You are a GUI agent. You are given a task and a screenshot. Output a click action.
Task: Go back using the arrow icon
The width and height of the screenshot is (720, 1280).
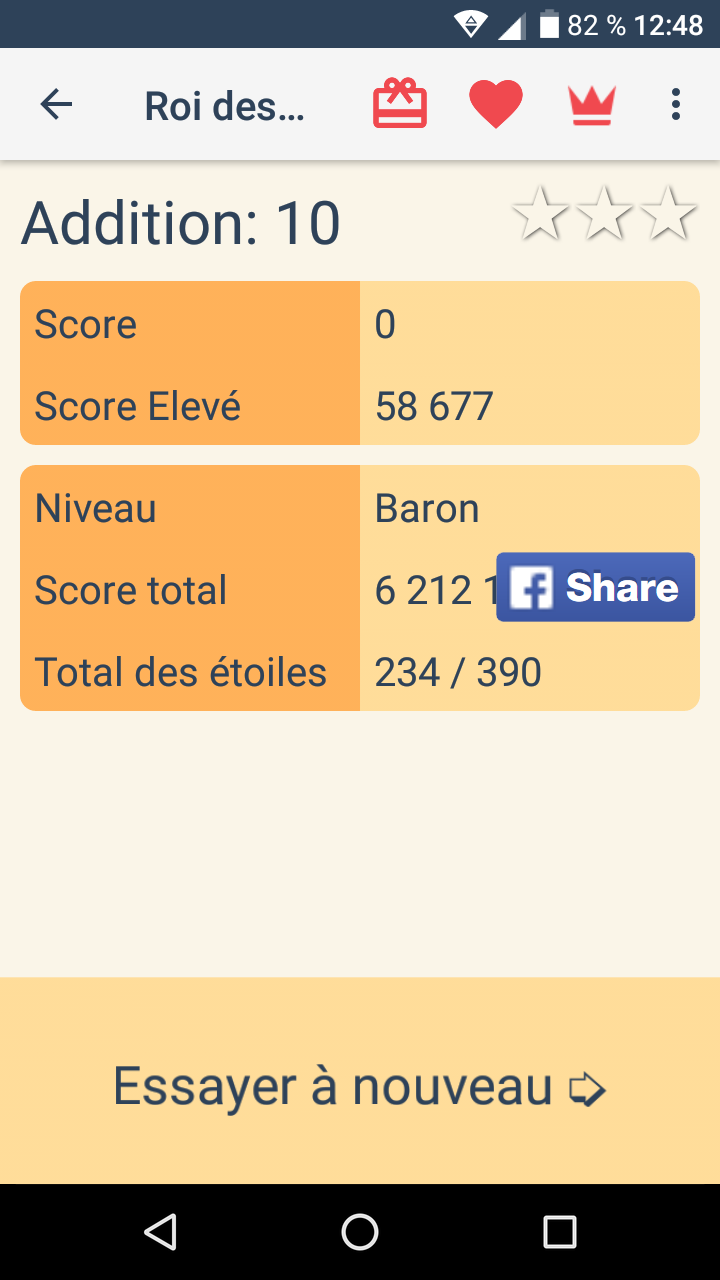[x=56, y=104]
